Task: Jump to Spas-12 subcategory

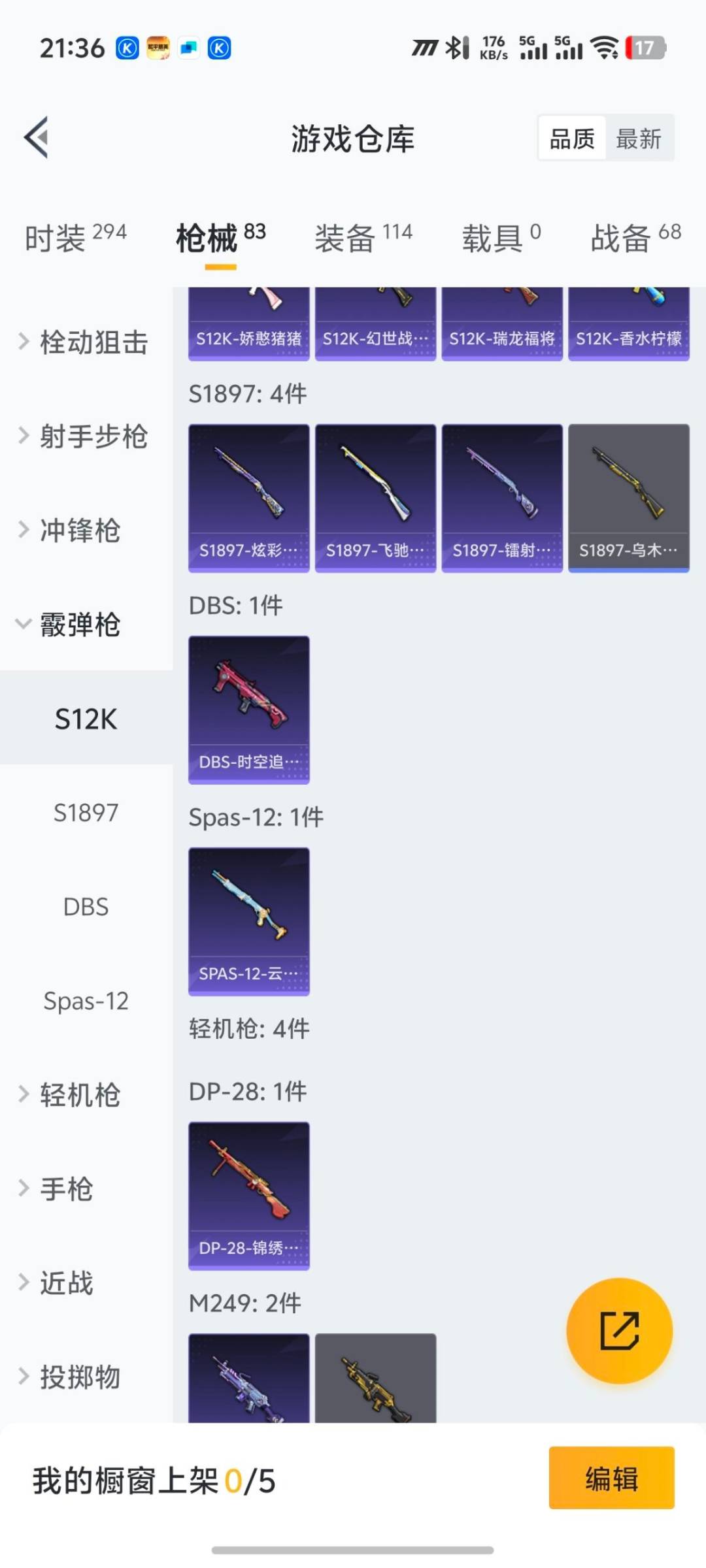Action: pos(86,1001)
